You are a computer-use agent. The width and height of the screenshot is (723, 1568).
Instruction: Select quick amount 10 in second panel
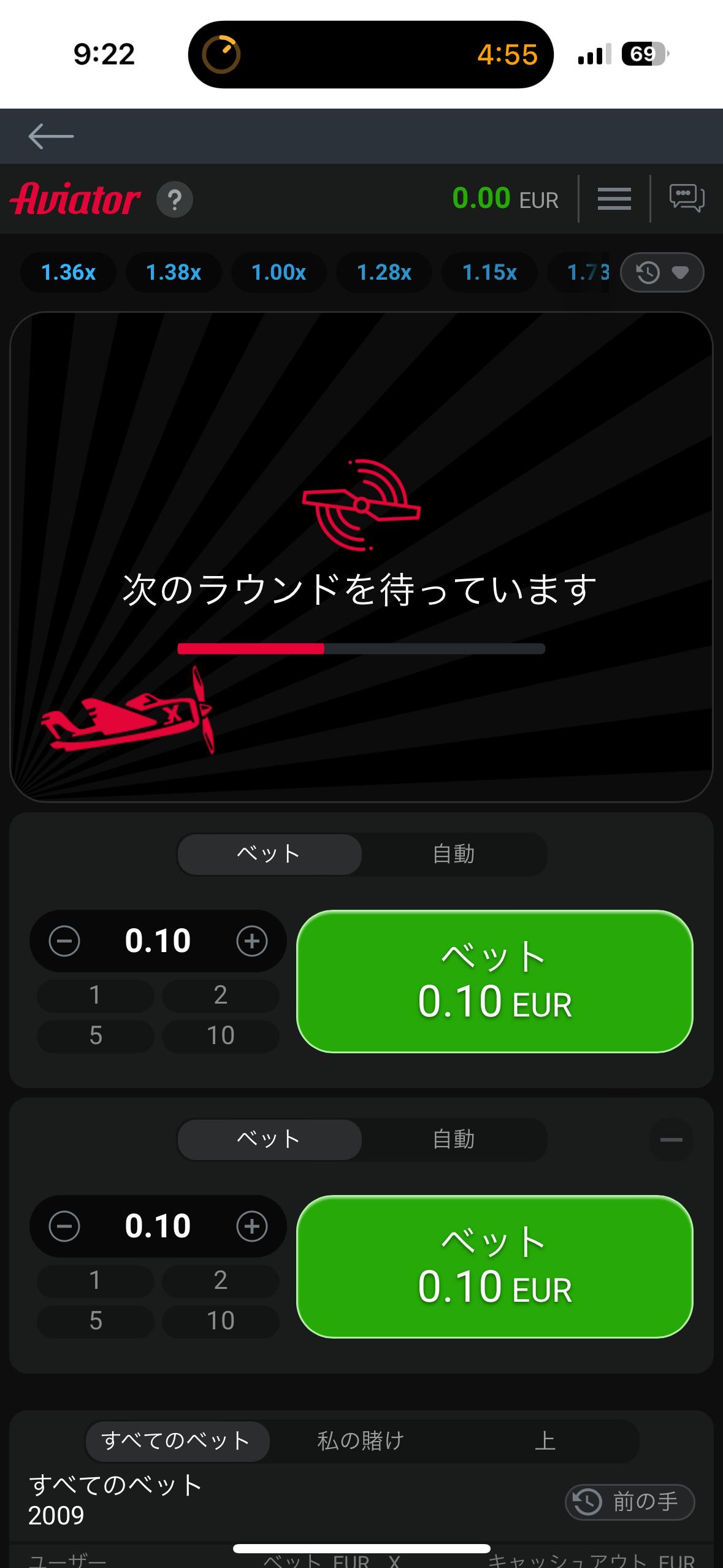[x=221, y=1321]
